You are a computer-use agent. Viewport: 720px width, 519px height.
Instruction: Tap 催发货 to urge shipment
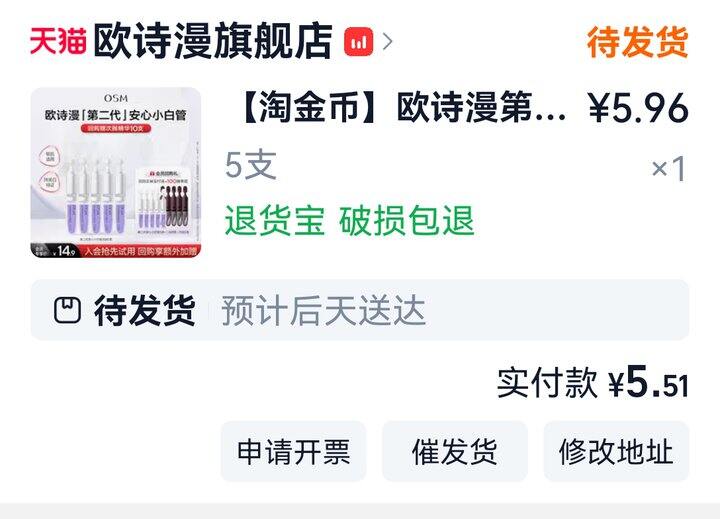coord(454,452)
